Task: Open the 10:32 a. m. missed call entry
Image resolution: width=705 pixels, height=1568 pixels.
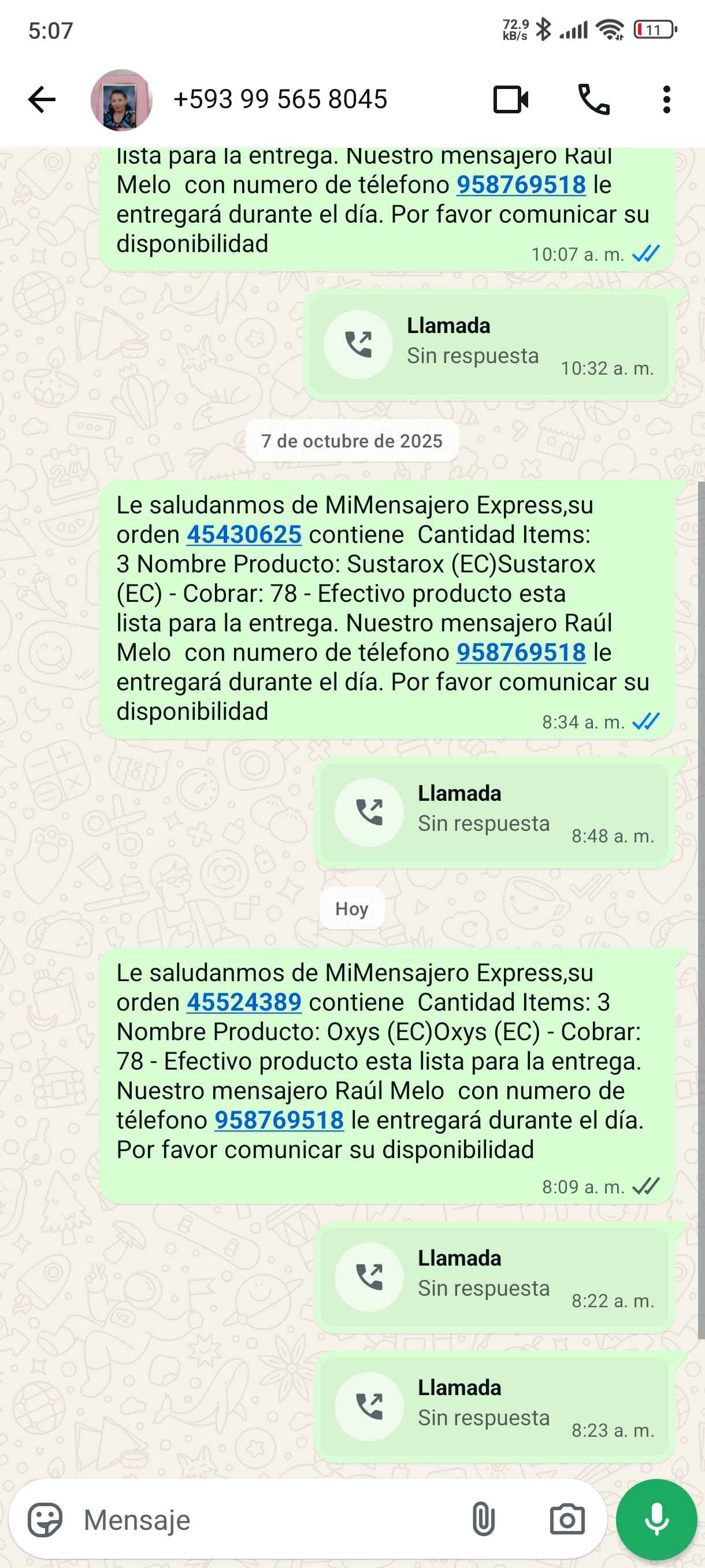Action: [488, 345]
